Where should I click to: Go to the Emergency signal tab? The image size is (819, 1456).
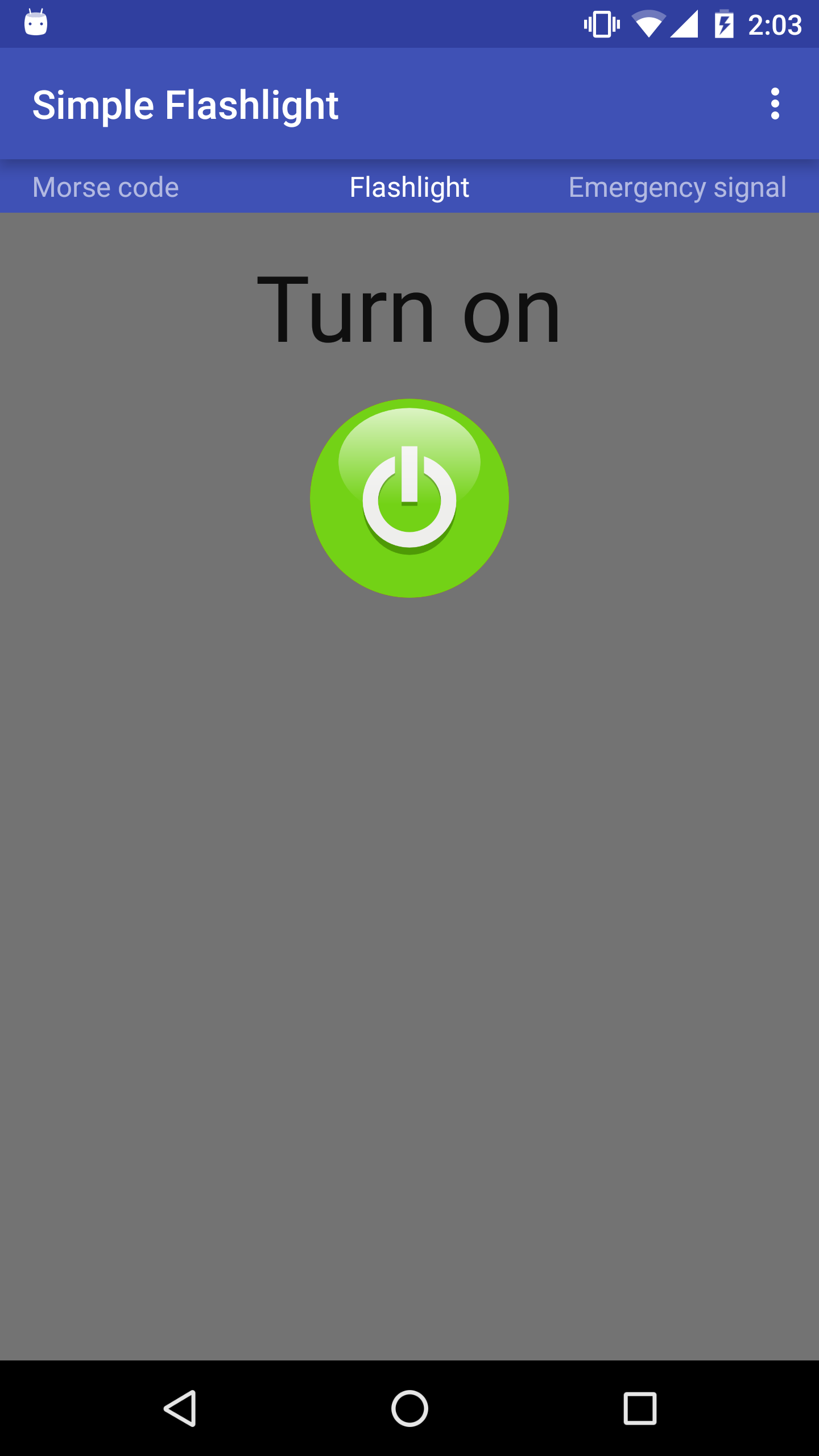[677, 187]
